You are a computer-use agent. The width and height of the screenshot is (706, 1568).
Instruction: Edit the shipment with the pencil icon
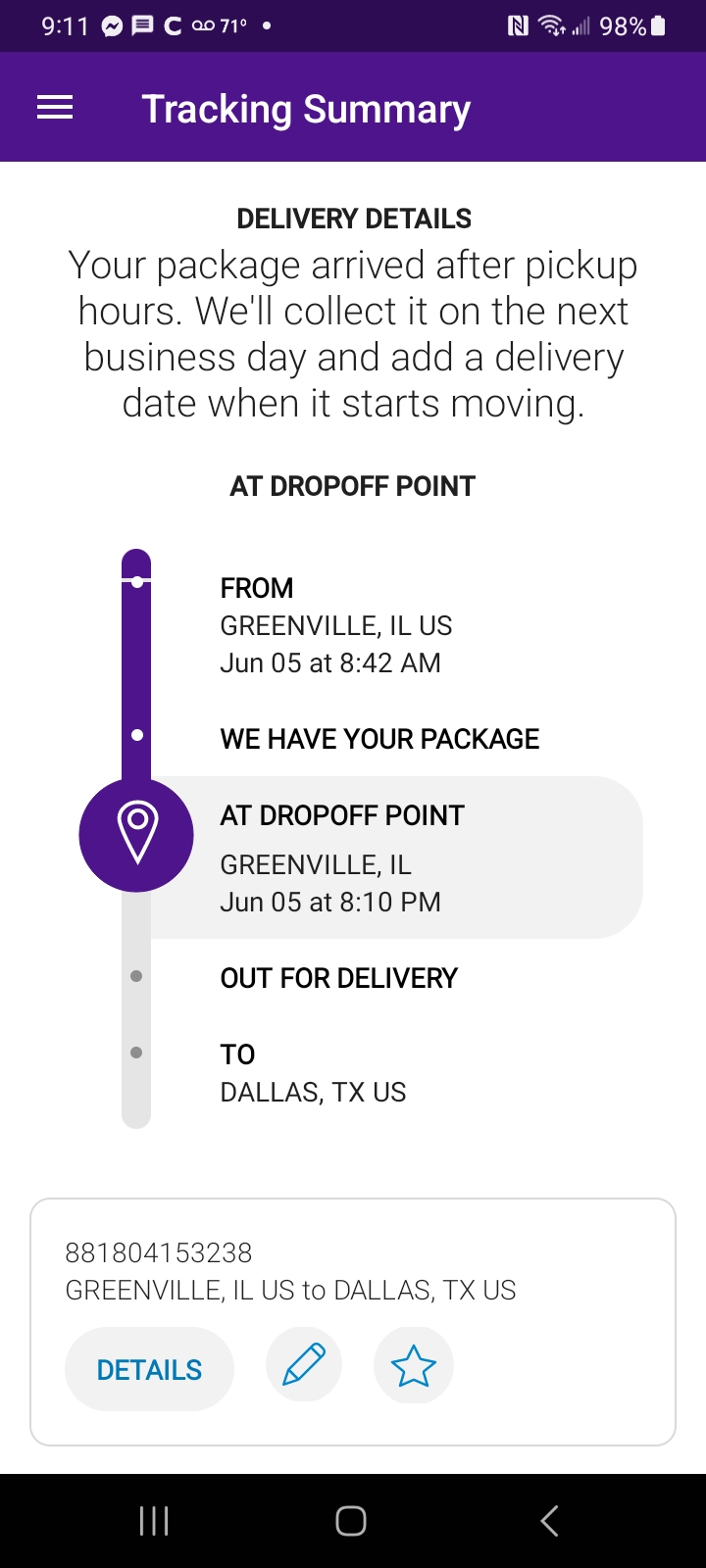(x=304, y=1365)
